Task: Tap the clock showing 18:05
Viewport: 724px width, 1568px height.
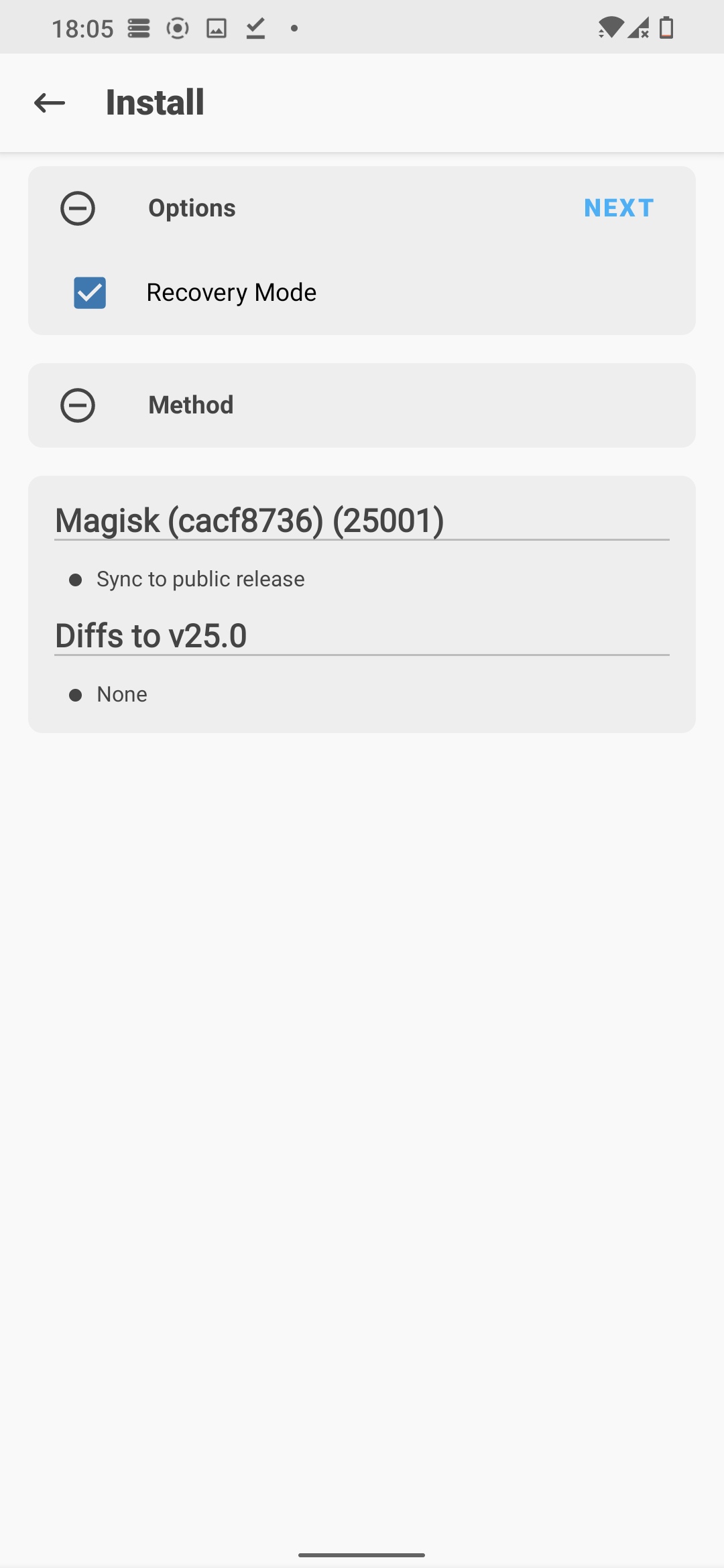Action: pos(86,27)
